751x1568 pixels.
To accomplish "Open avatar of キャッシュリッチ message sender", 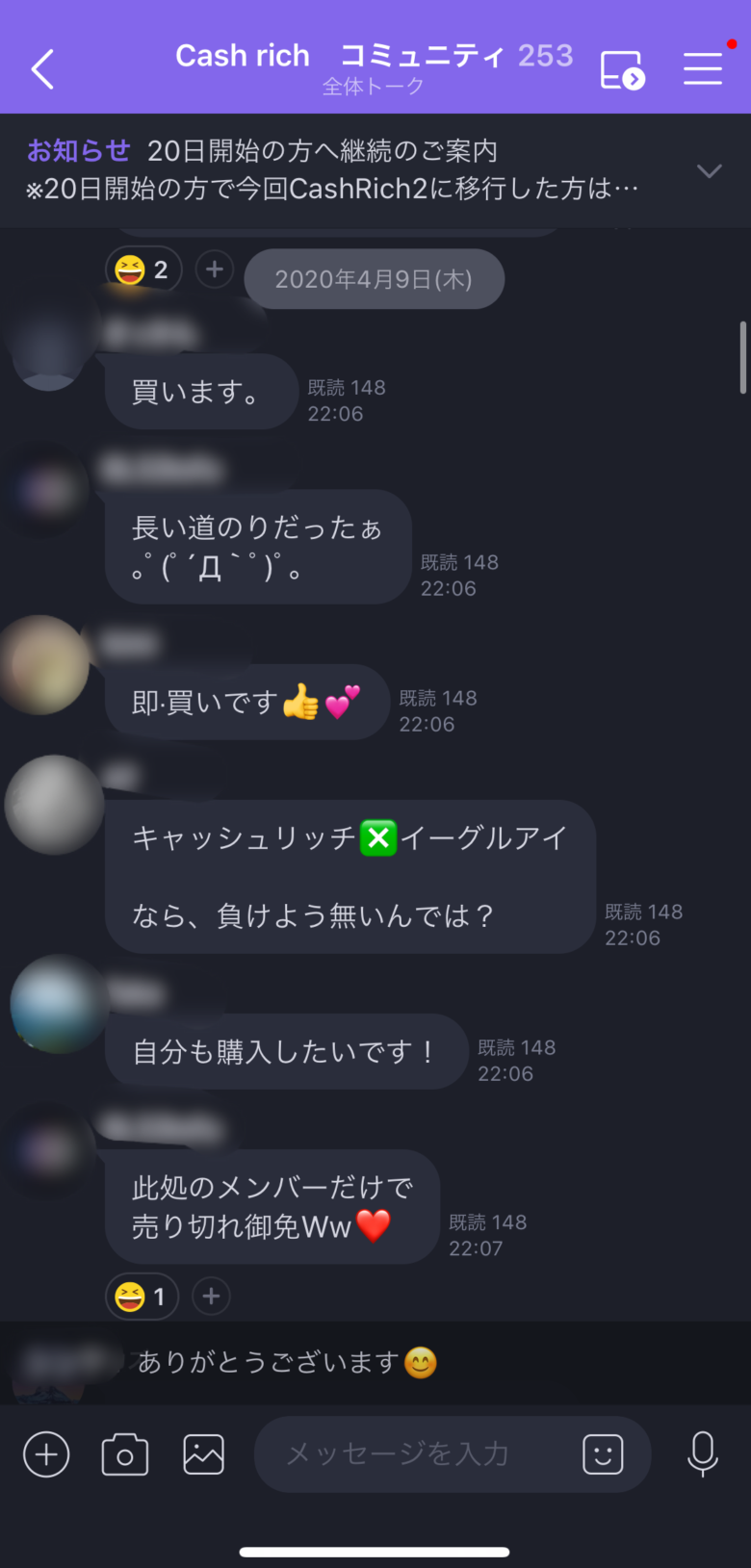I will coord(54,805).
